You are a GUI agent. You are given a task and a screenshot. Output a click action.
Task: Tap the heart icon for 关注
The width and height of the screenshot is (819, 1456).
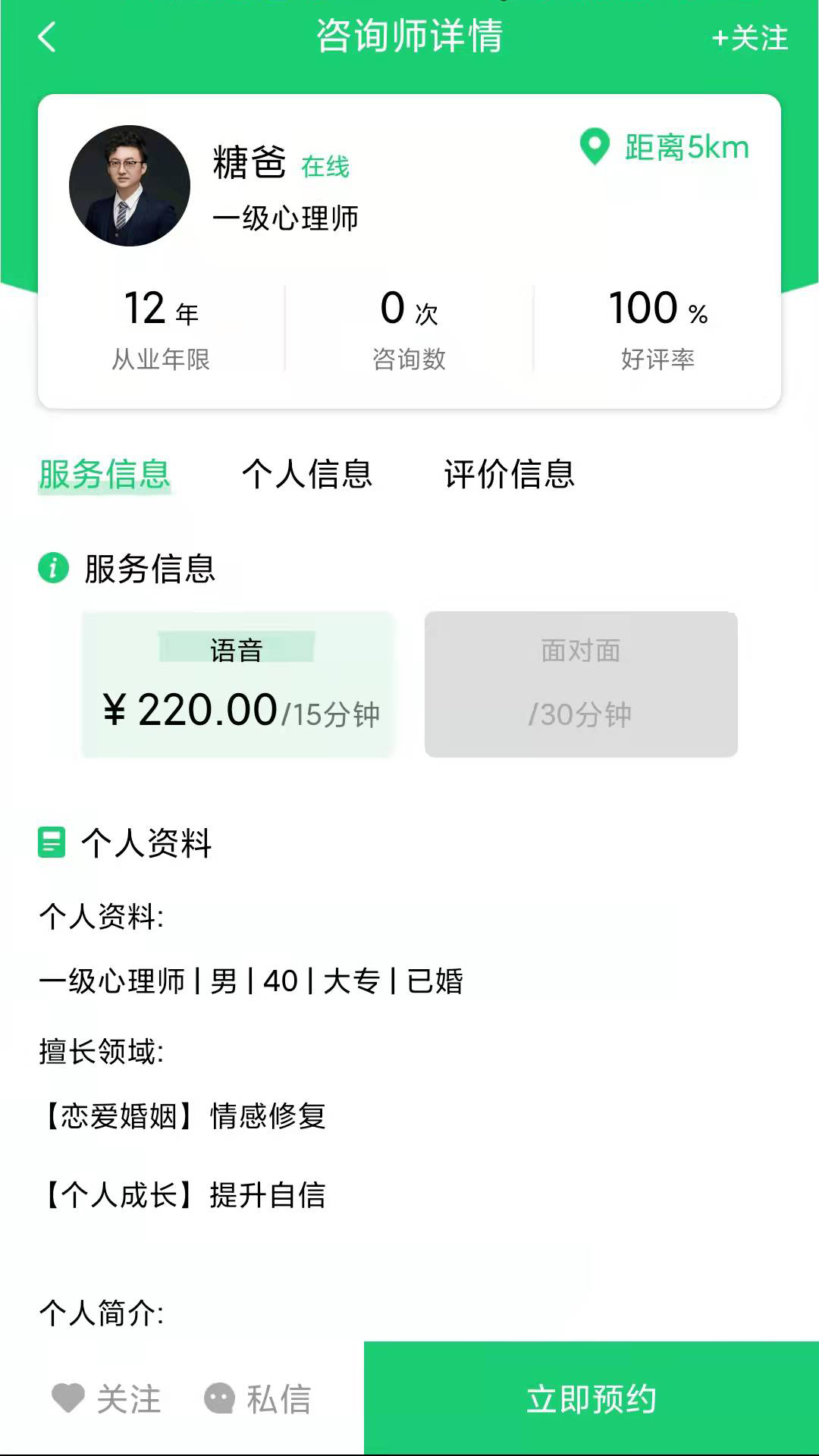tap(67, 1398)
